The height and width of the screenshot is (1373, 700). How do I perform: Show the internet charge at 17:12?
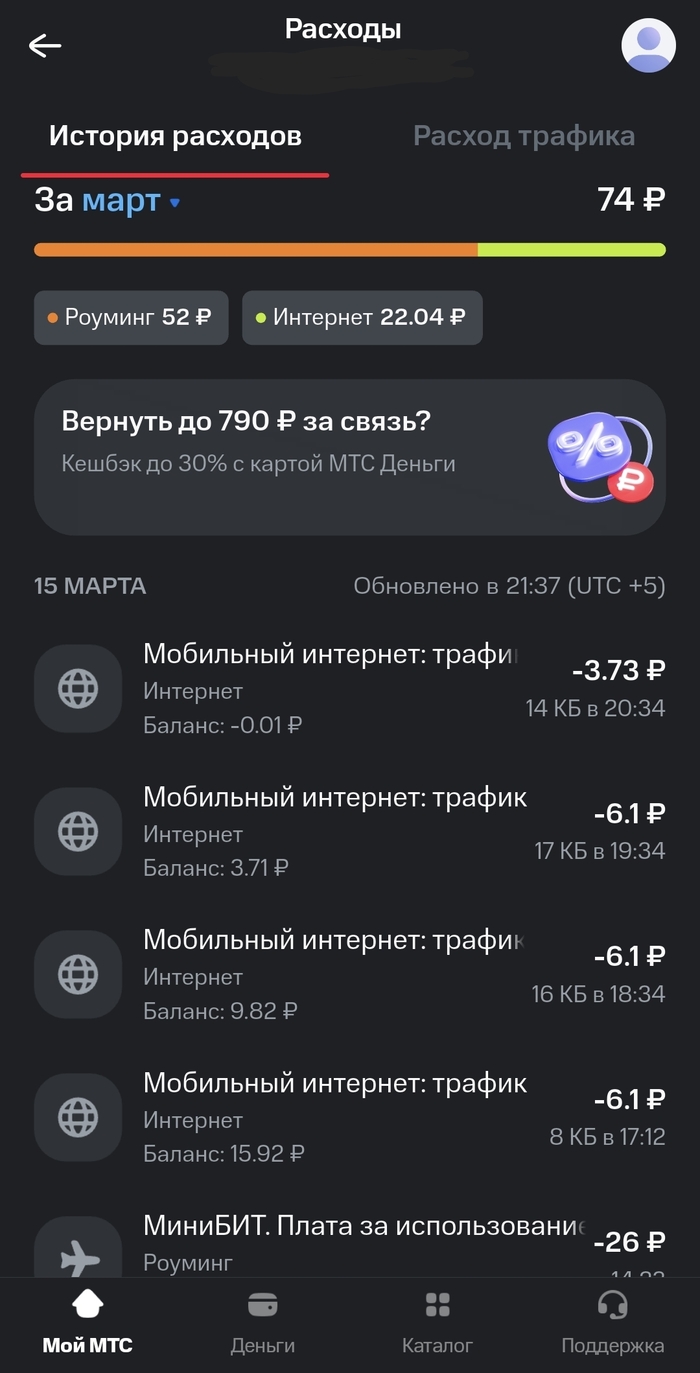click(x=349, y=1118)
